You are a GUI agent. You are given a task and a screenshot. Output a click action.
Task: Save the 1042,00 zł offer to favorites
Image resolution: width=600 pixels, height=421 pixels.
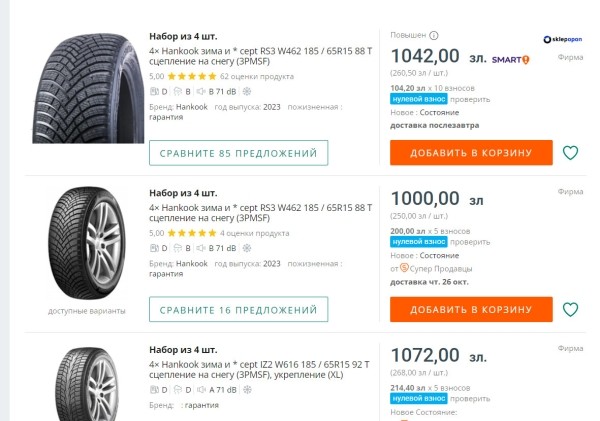pyautogui.click(x=570, y=153)
